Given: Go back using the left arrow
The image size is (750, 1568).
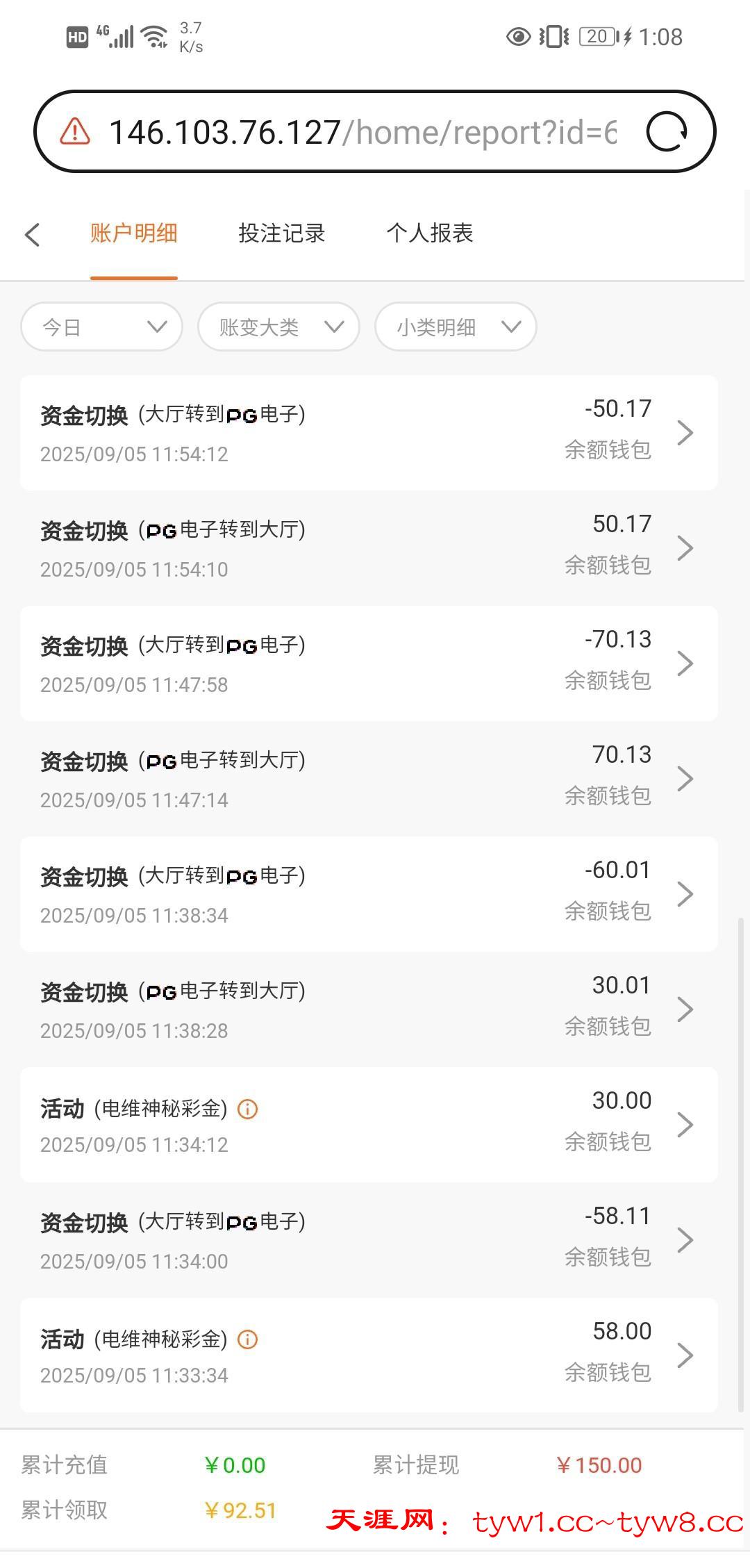Looking at the screenshot, I should click(32, 234).
